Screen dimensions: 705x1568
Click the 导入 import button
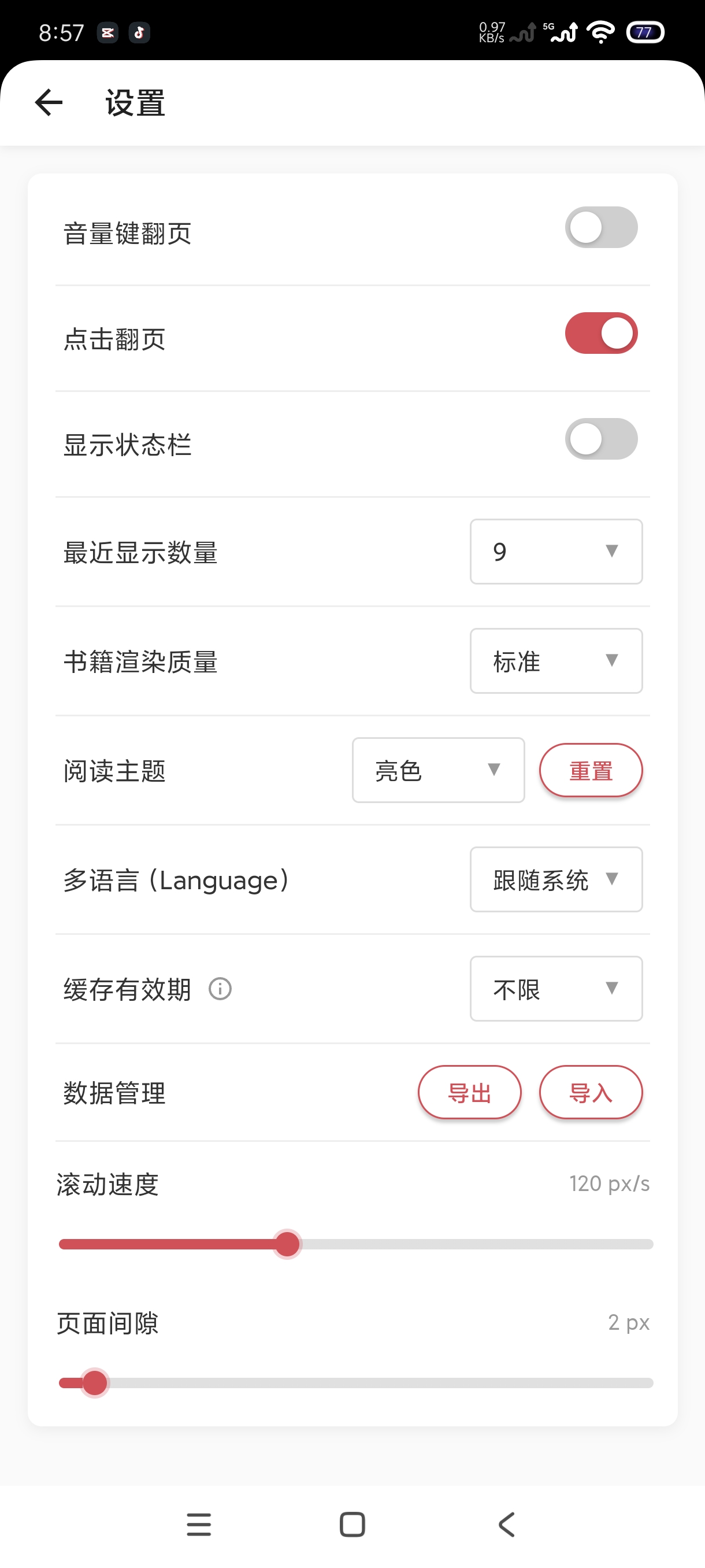[x=590, y=1092]
